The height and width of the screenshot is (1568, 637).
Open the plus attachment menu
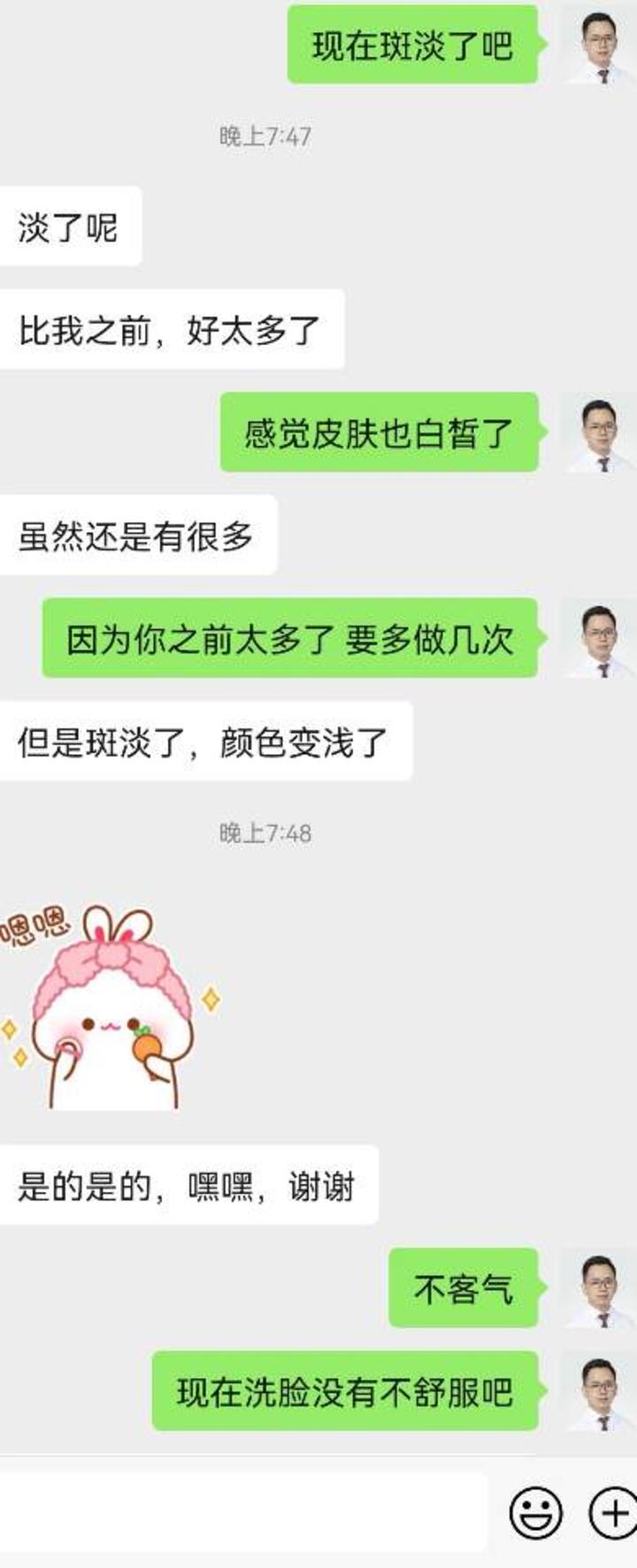pyautogui.click(x=612, y=1511)
